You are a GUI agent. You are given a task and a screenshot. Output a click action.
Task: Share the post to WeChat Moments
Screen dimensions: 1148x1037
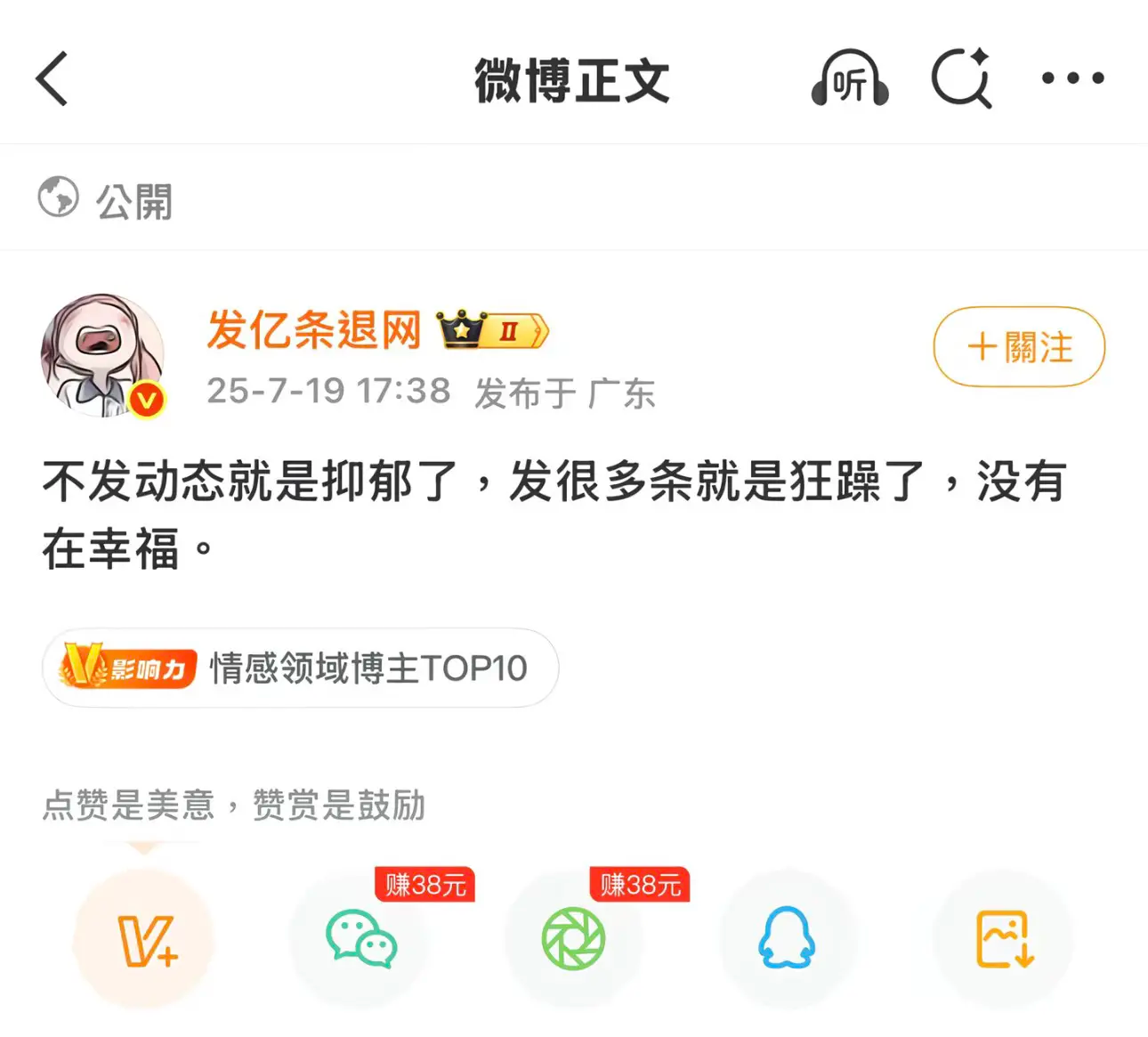point(574,940)
